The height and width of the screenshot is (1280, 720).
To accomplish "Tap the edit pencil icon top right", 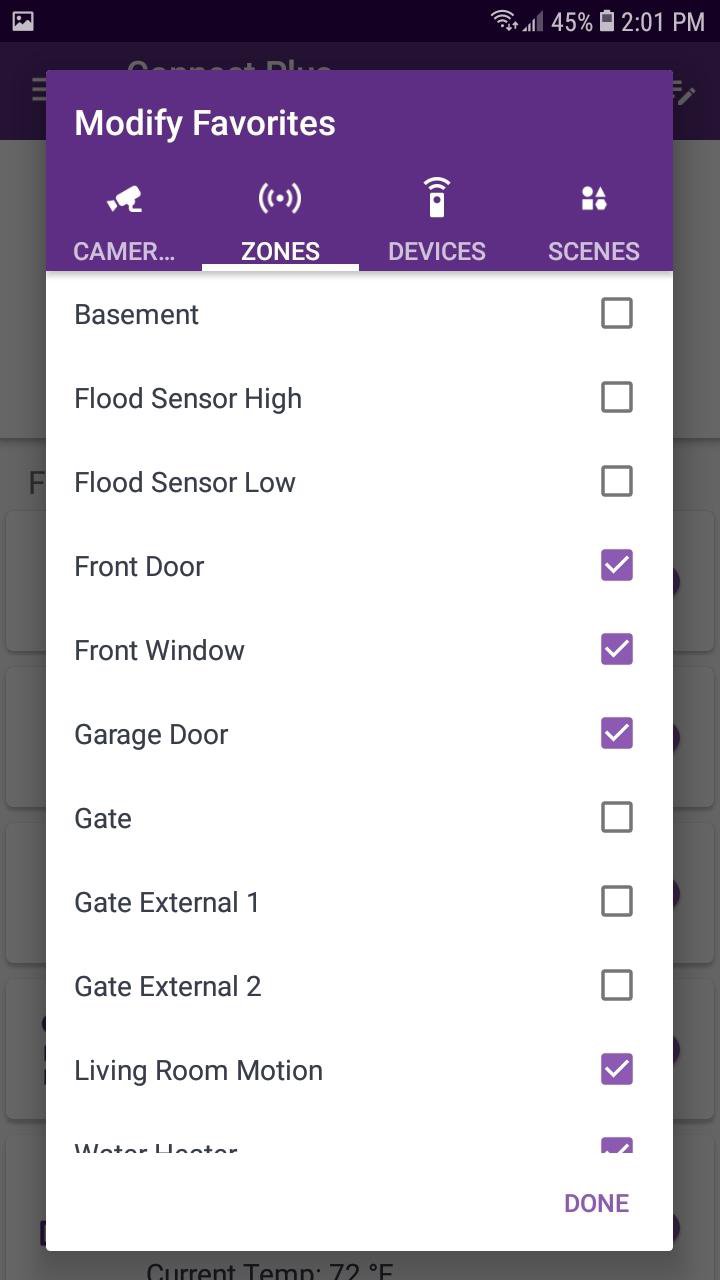I will point(683,95).
